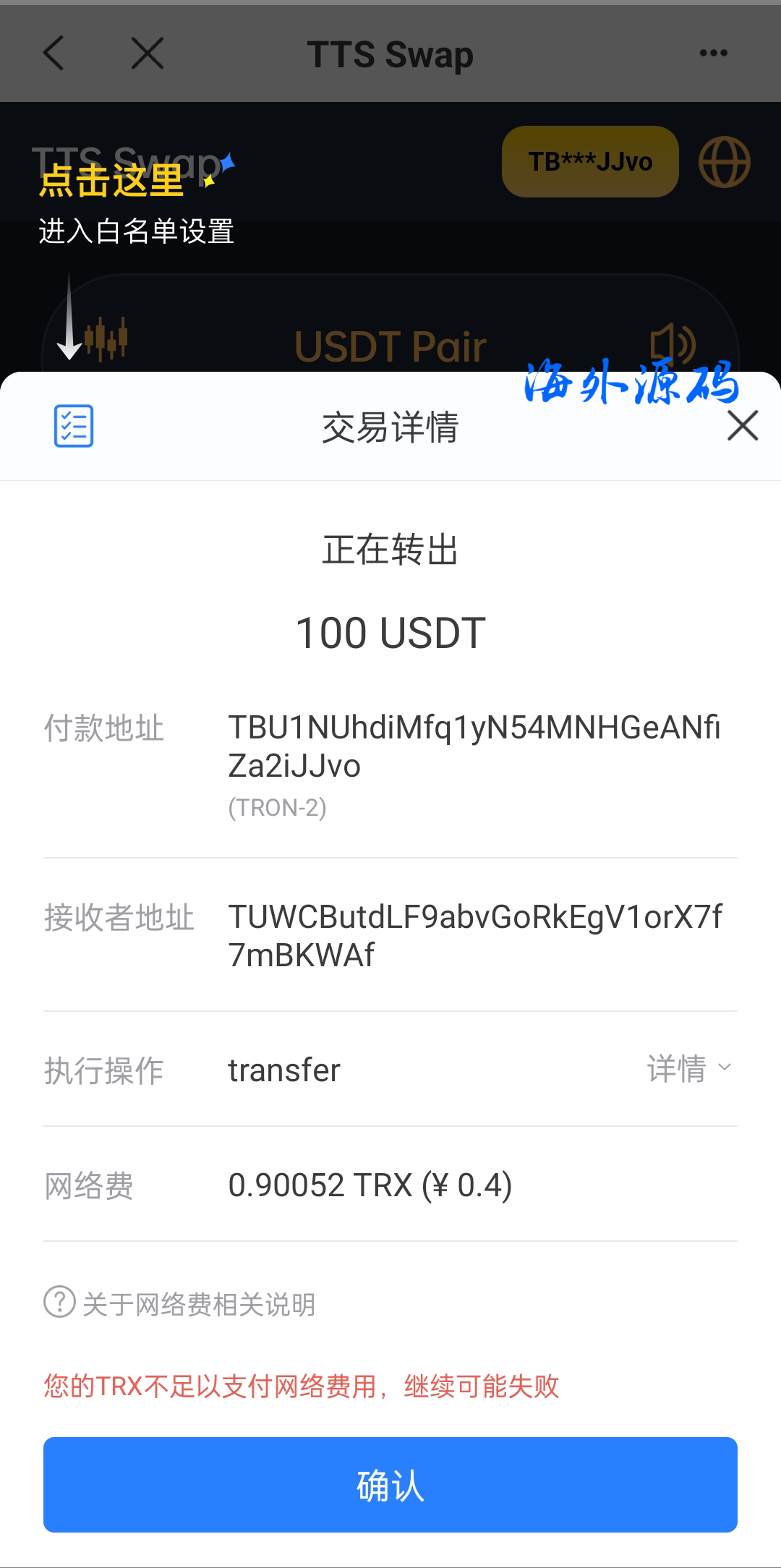Open the checklist icon beside 交易详情
This screenshot has height=1568, width=781.
point(74,426)
